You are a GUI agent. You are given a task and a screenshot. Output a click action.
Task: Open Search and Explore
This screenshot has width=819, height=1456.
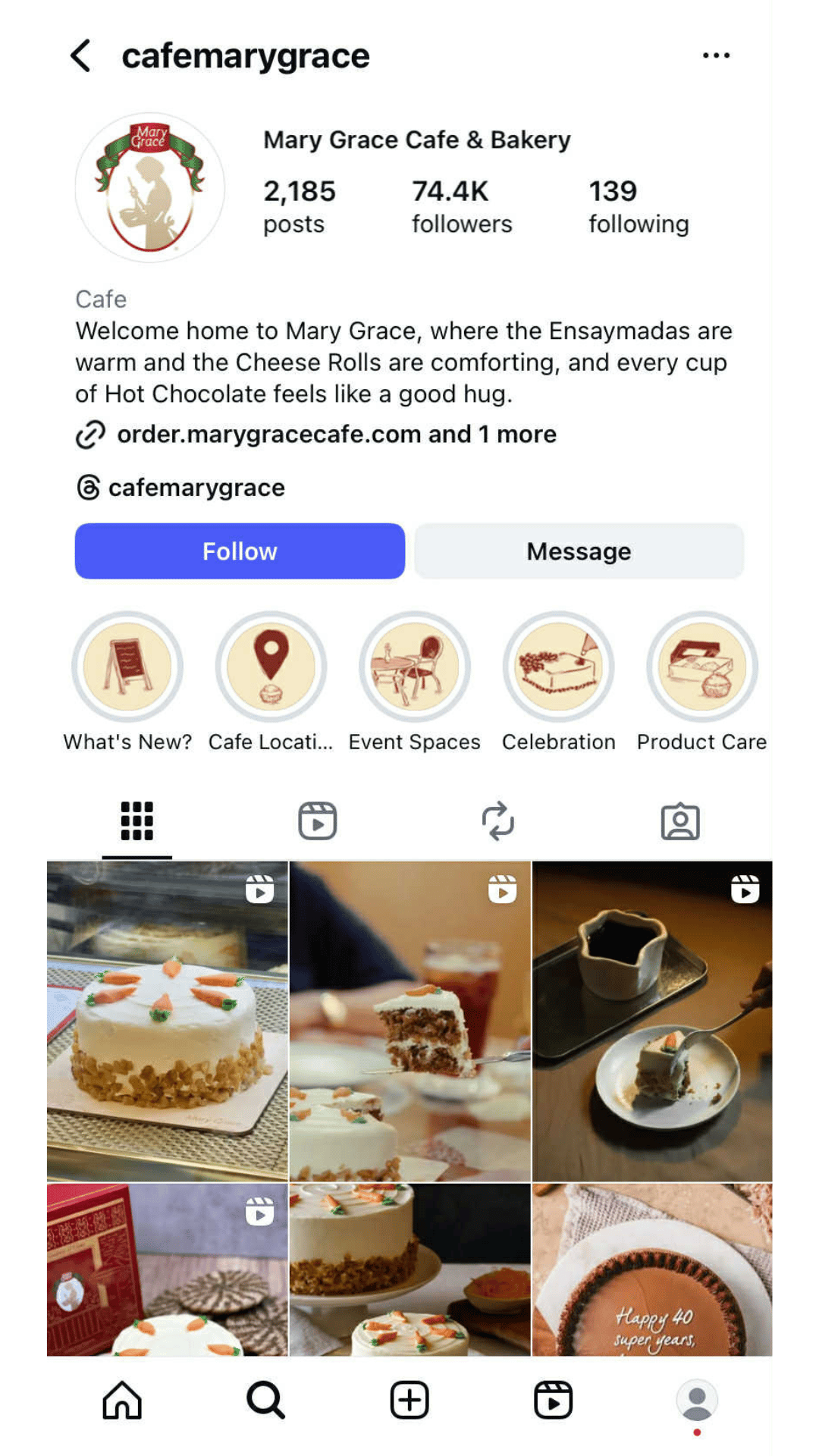[x=265, y=1400]
